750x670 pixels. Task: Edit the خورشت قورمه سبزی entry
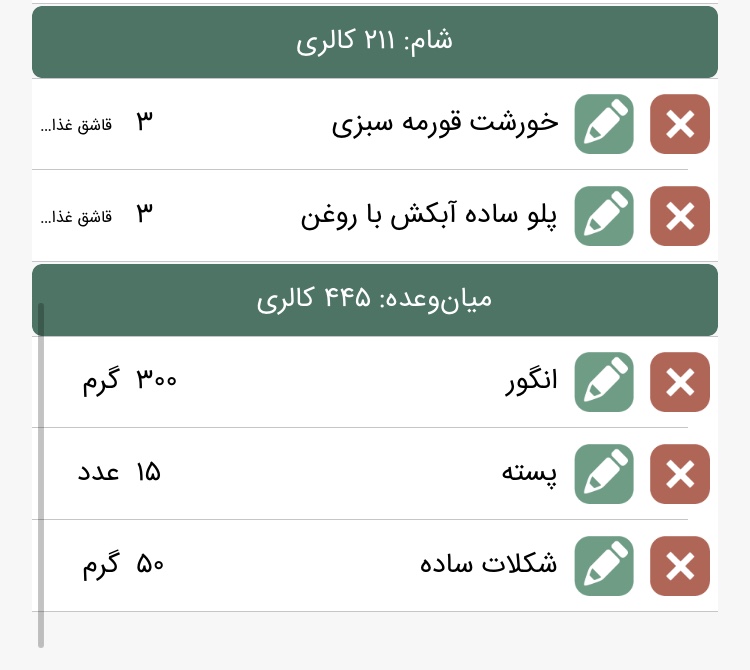pyautogui.click(x=604, y=124)
